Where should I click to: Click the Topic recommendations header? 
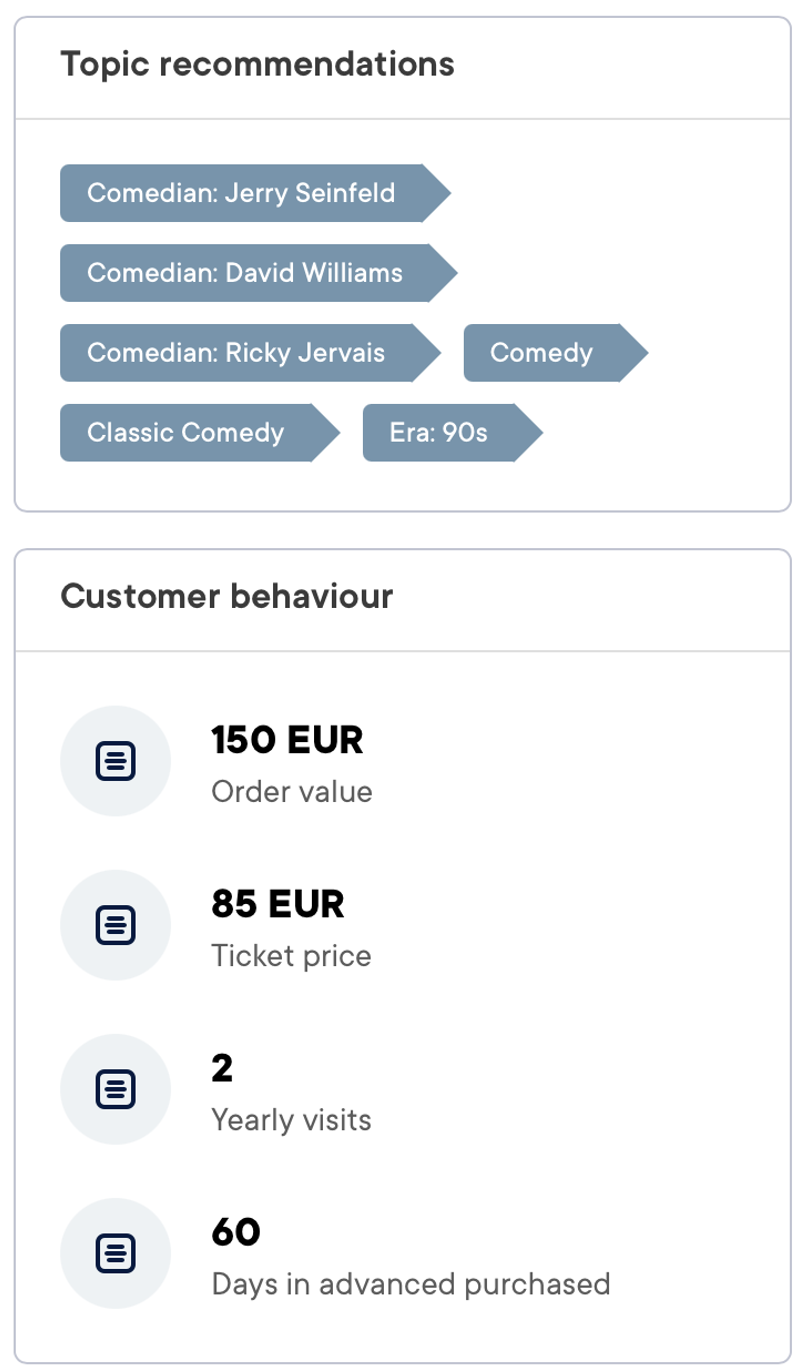257,64
